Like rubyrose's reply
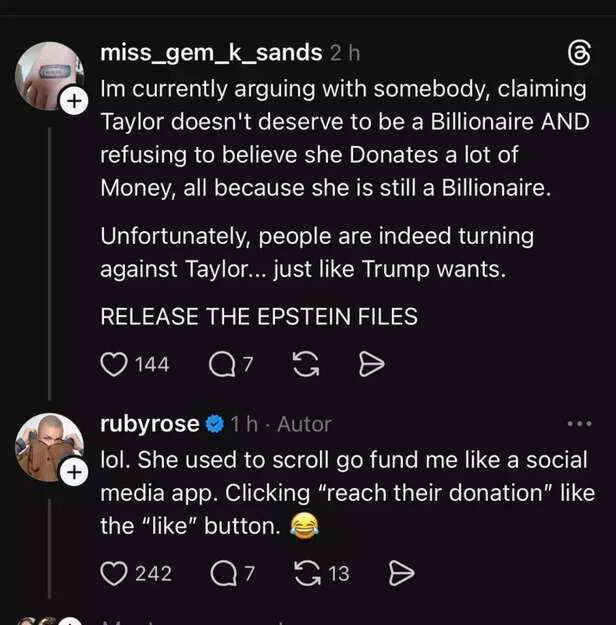The image size is (616, 625). coord(114,573)
